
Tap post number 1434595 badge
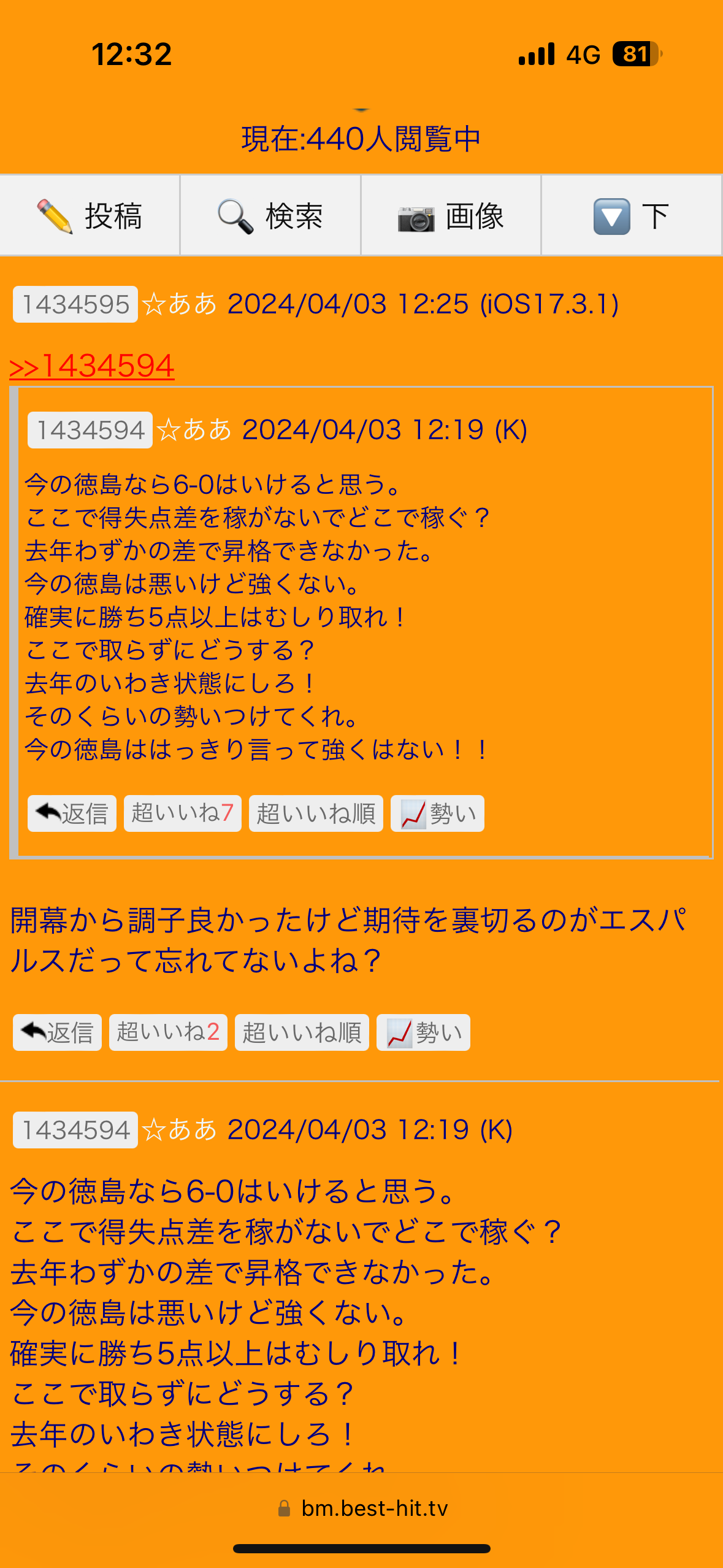tap(75, 304)
